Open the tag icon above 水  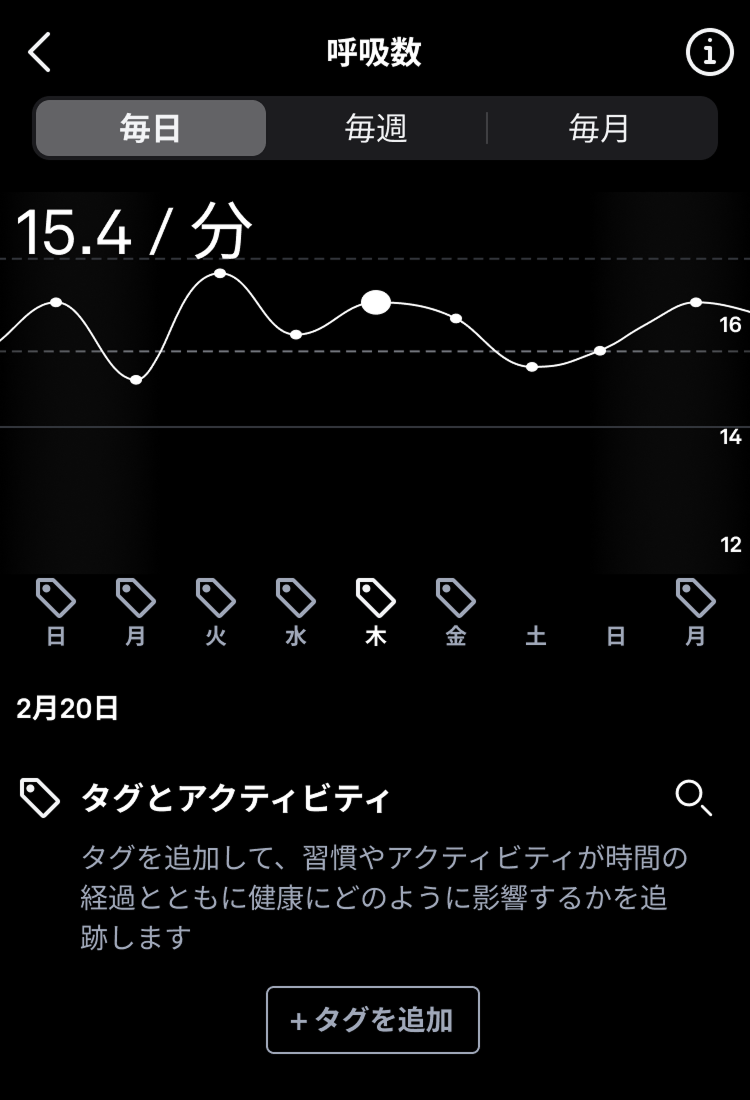point(296,598)
